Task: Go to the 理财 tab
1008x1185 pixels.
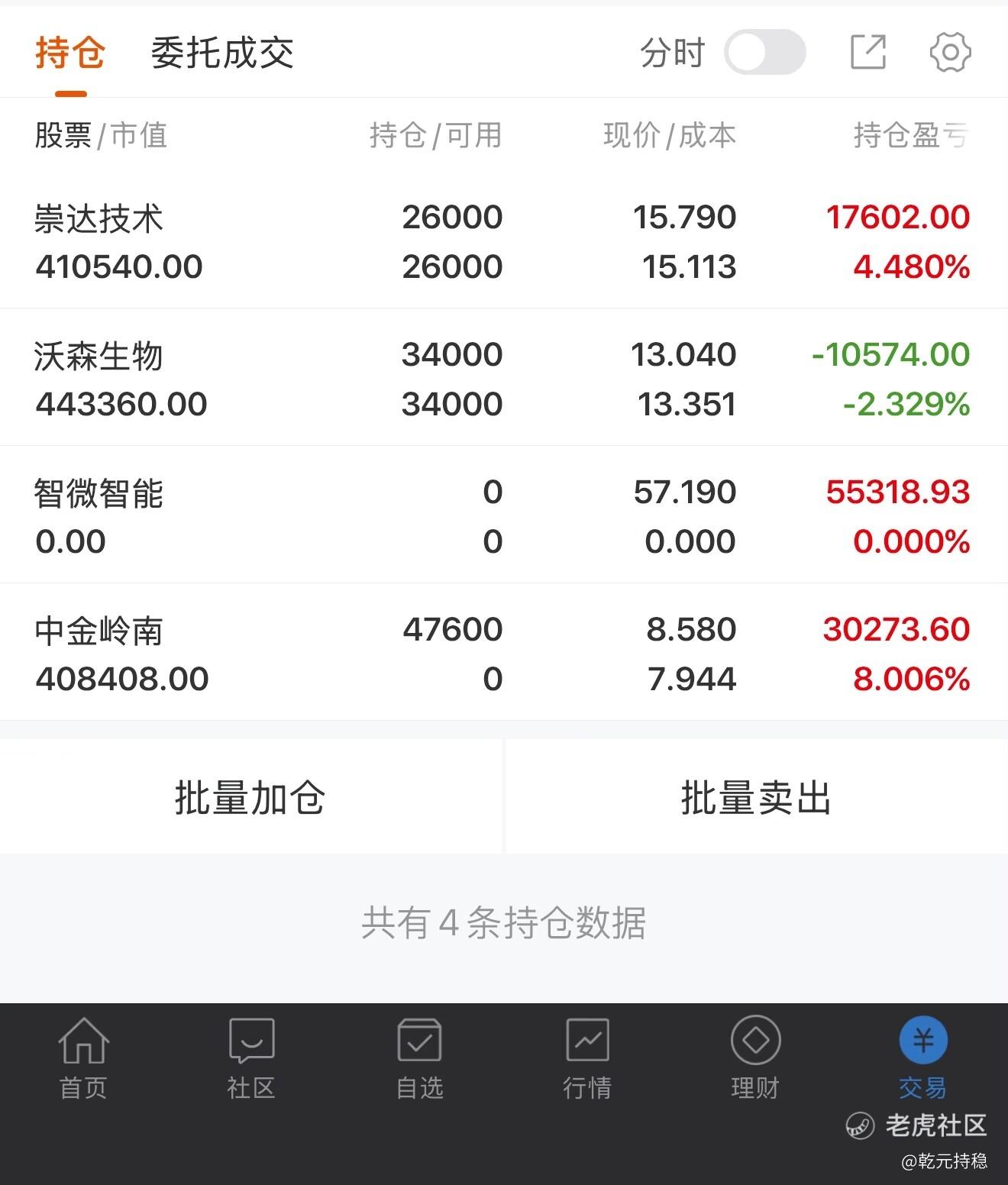Action: [755, 1057]
